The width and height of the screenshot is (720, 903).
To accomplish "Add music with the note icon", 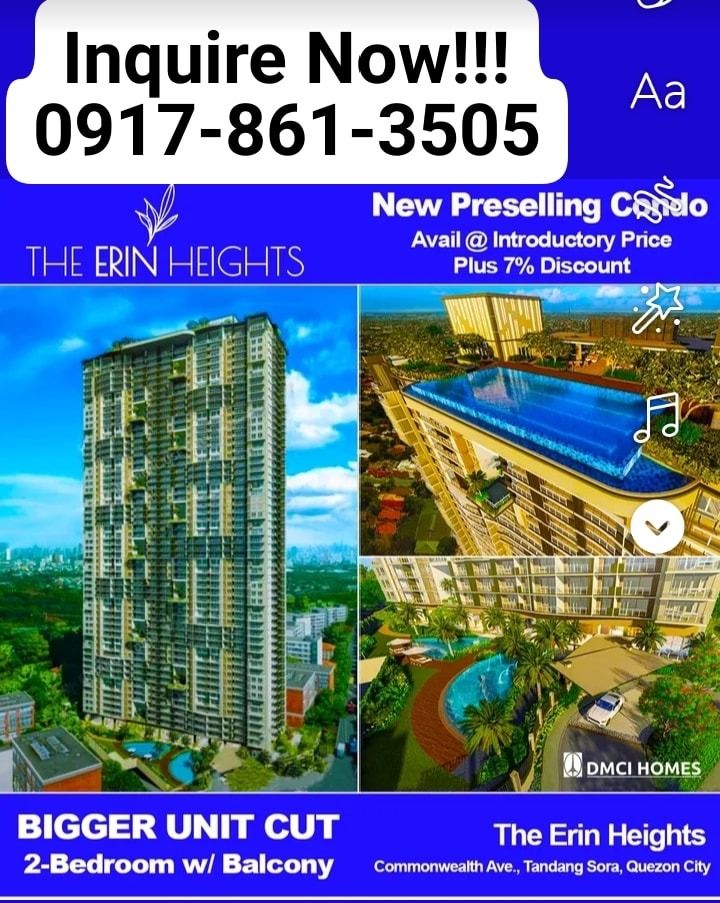I will click(657, 417).
